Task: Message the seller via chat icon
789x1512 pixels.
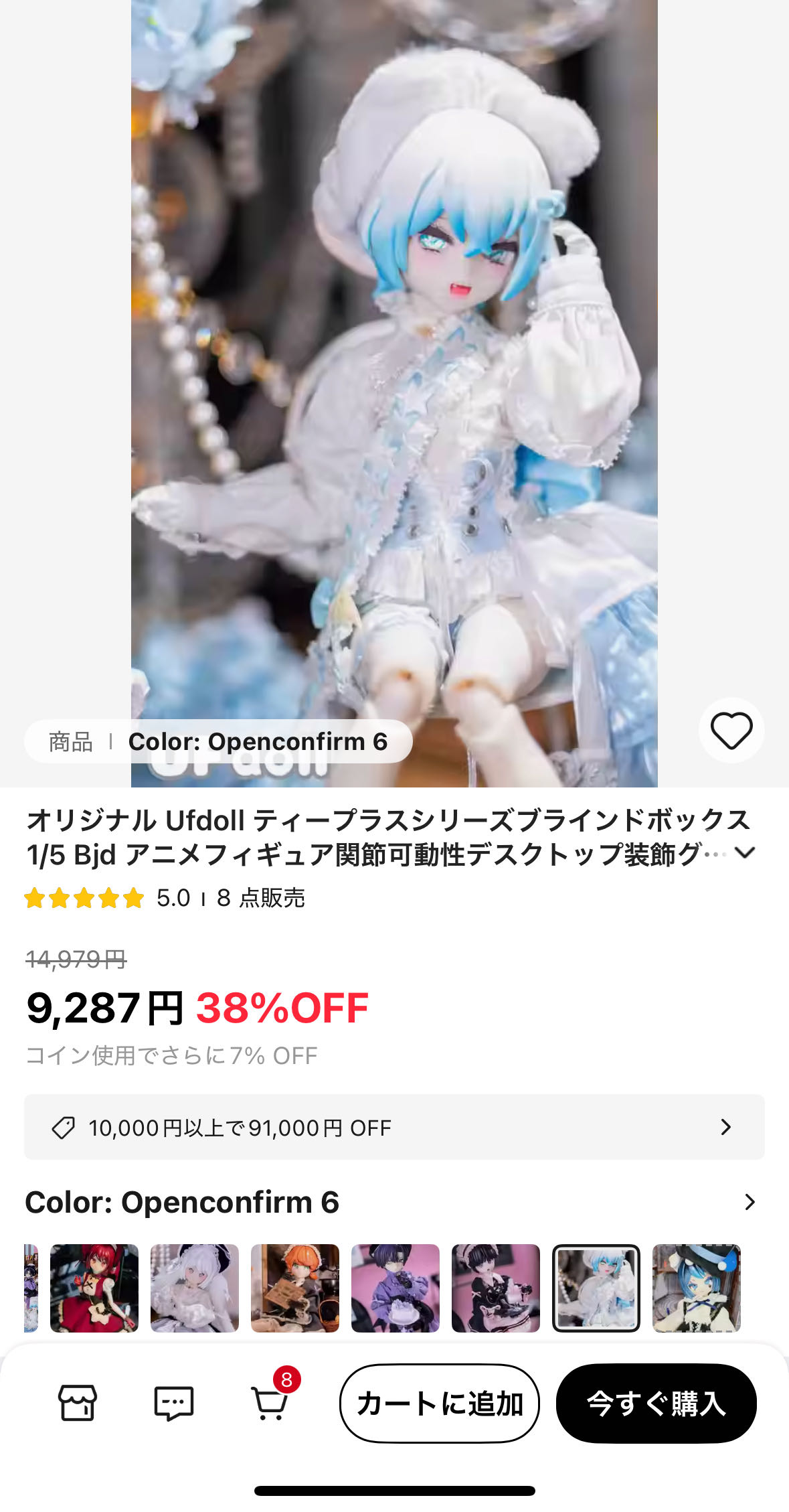Action: coord(174,1403)
